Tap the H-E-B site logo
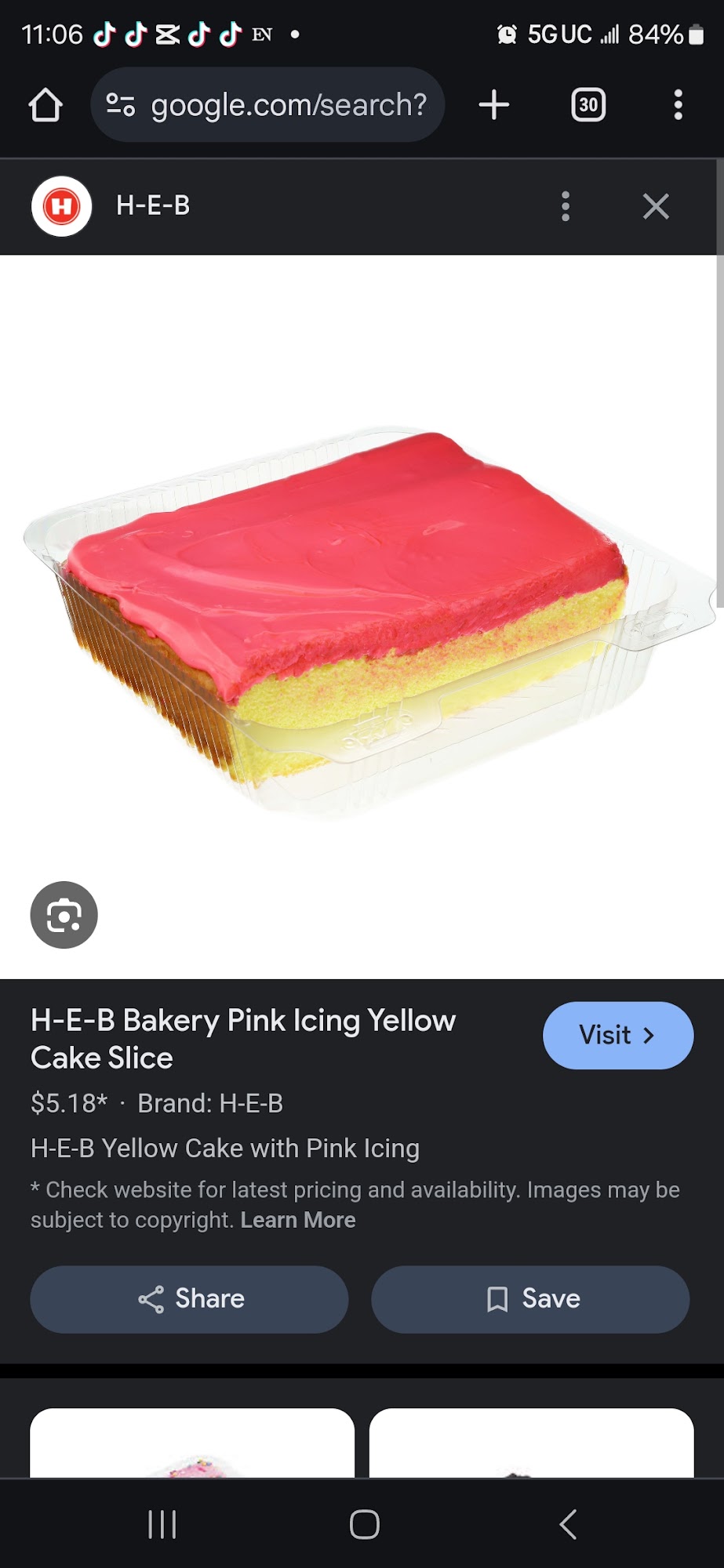724x1568 pixels. 61,206
